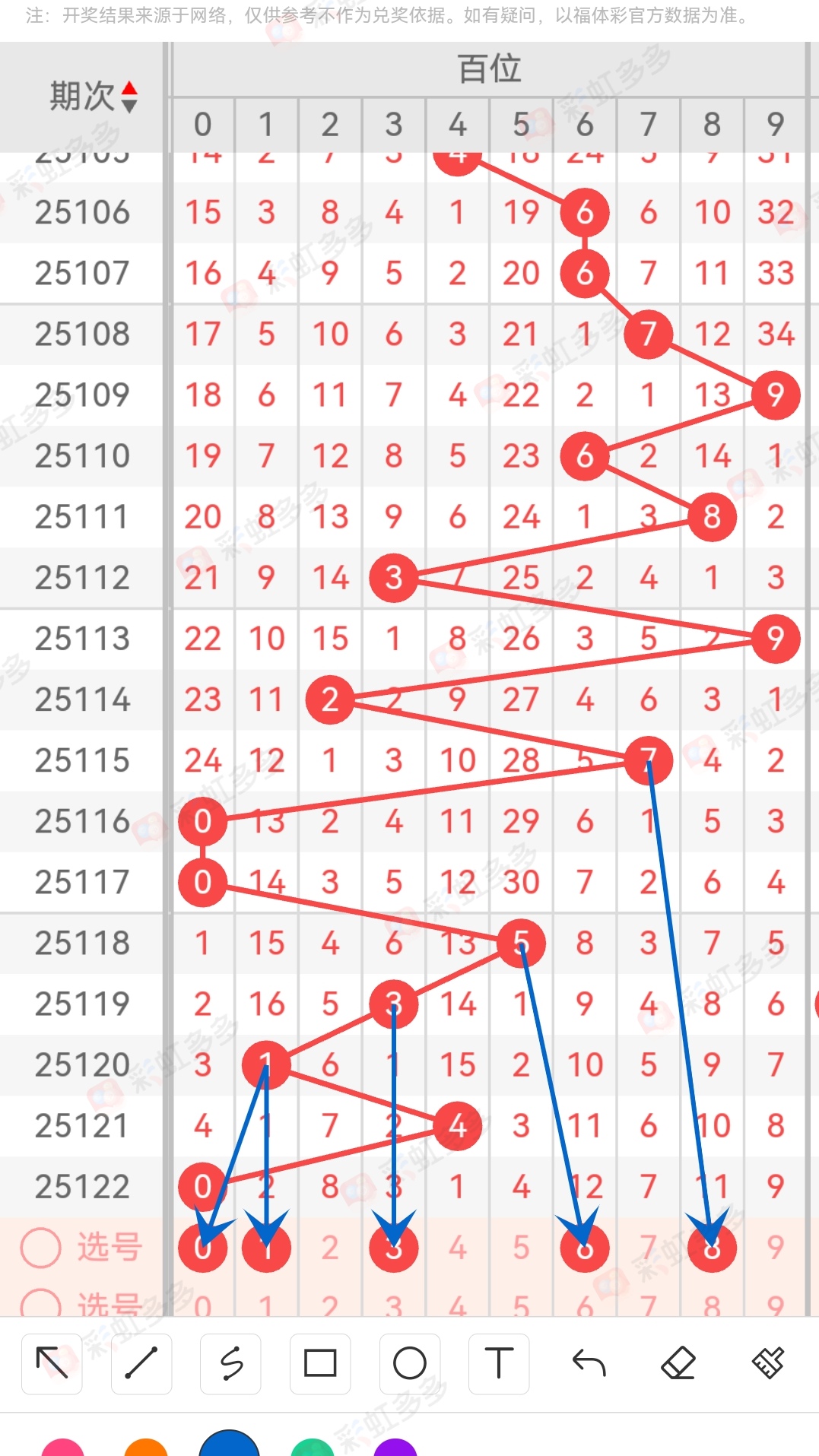Select the rectangle shape tool
Image resolution: width=819 pixels, height=1456 pixels.
320,1363
